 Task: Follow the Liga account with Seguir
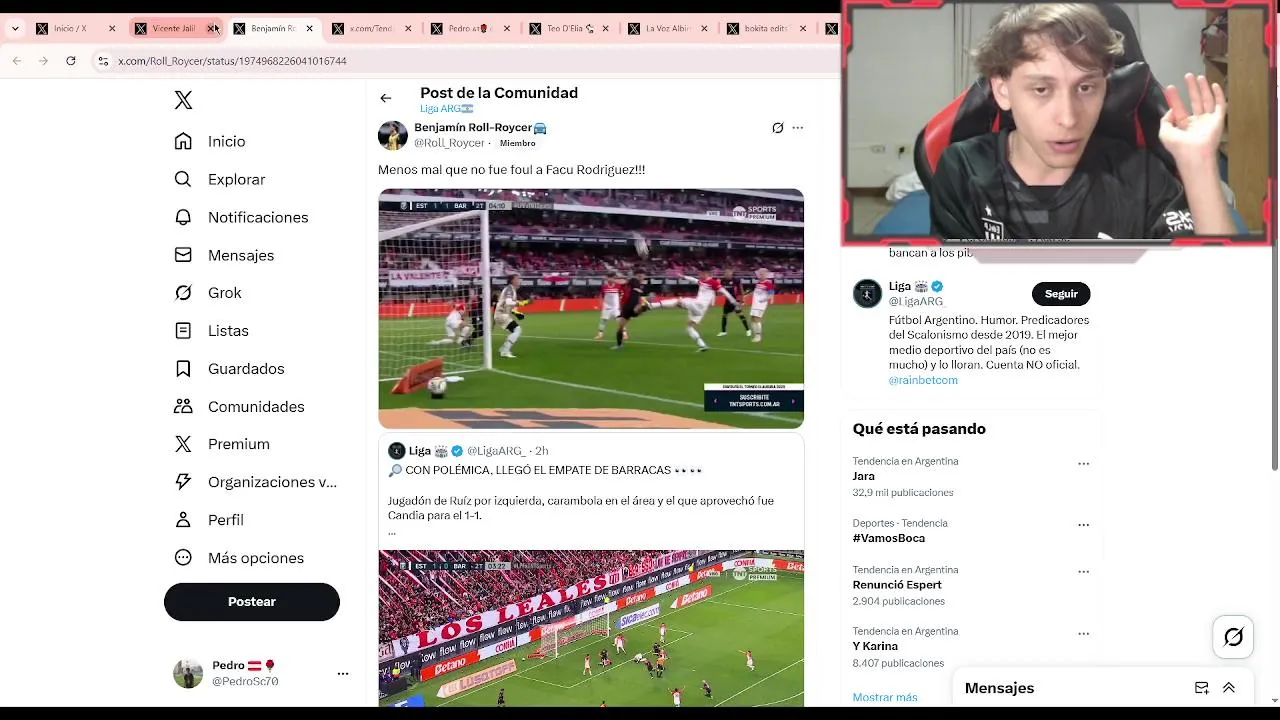(x=1061, y=294)
